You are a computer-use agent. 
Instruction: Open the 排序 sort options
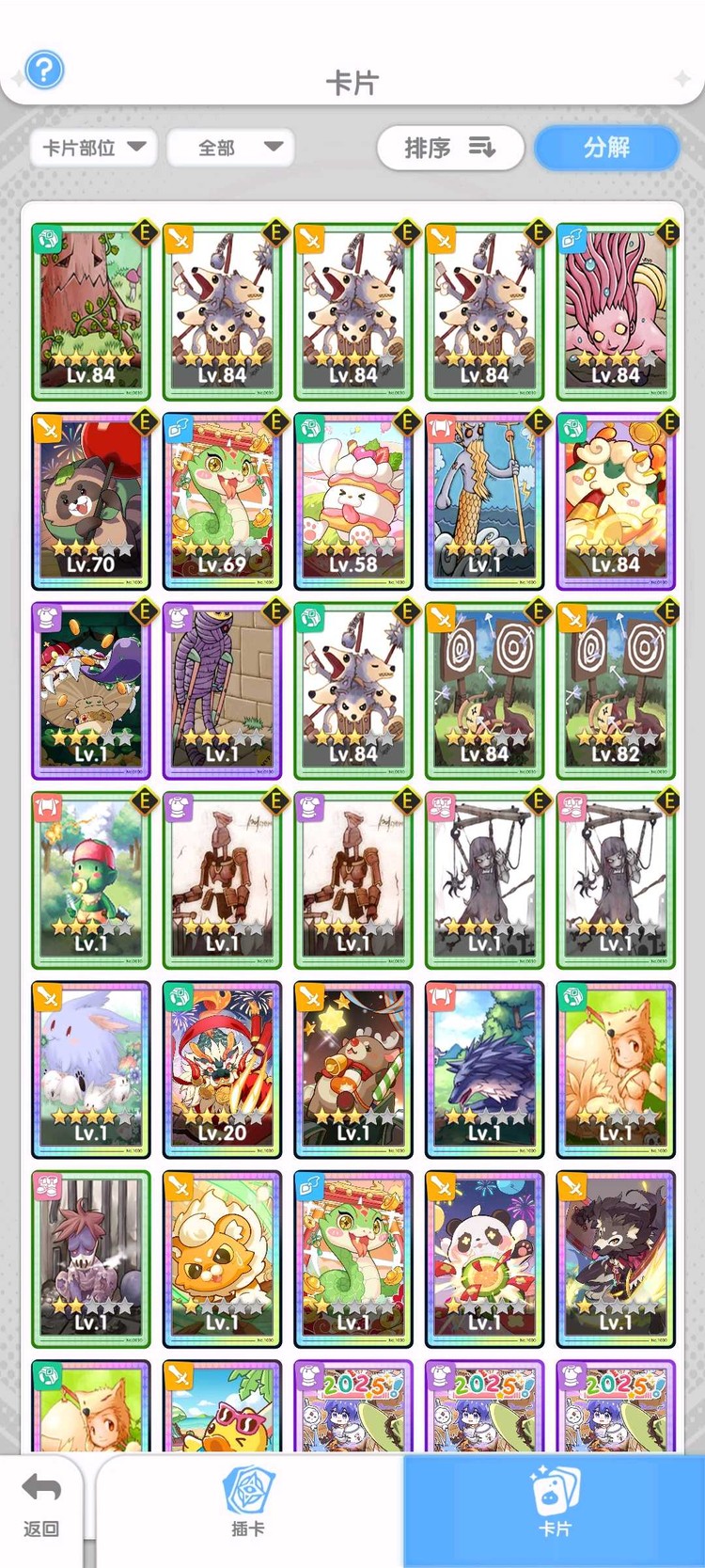click(x=450, y=148)
